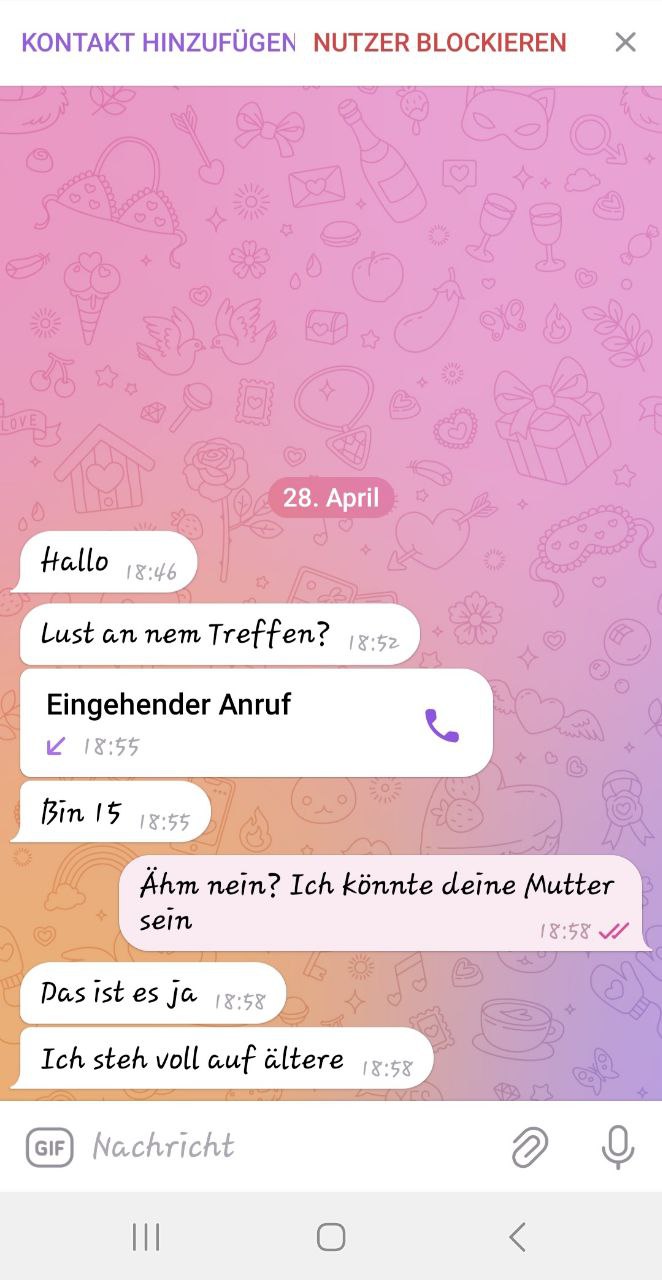Record a voice message with the microphone
This screenshot has width=662, height=1280.
click(x=618, y=1147)
